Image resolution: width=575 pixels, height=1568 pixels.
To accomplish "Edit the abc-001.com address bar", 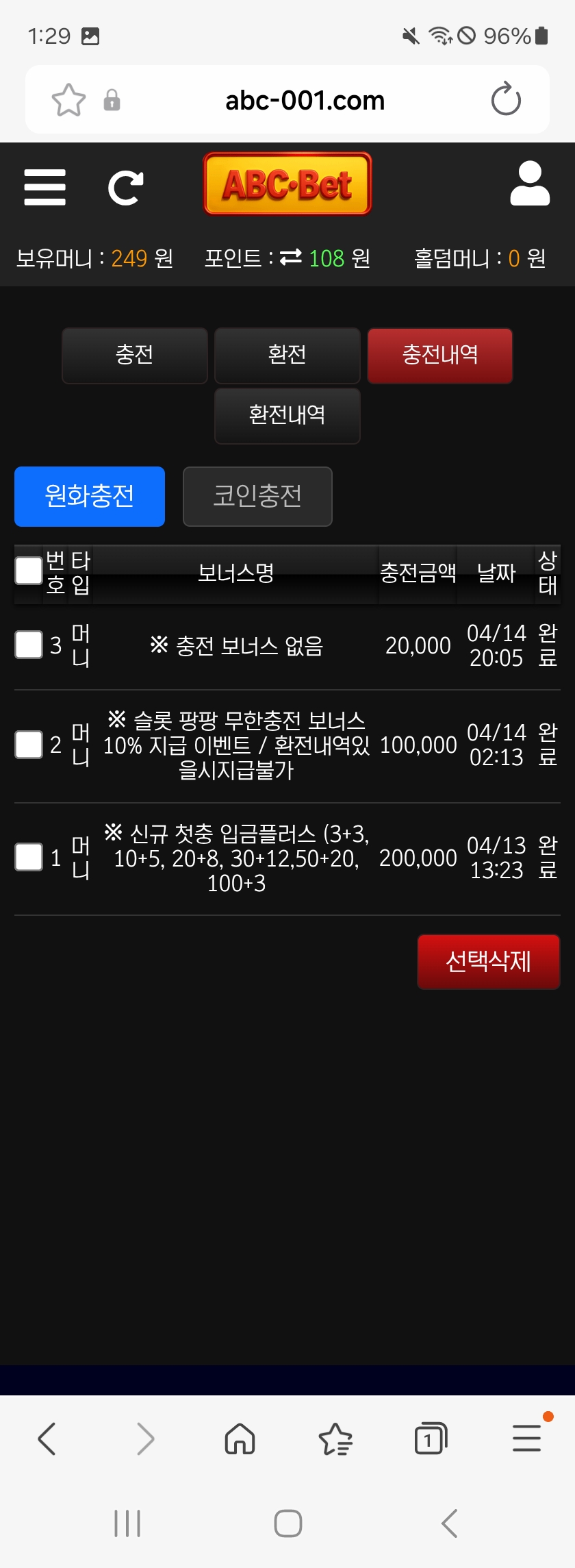I will coord(305,100).
